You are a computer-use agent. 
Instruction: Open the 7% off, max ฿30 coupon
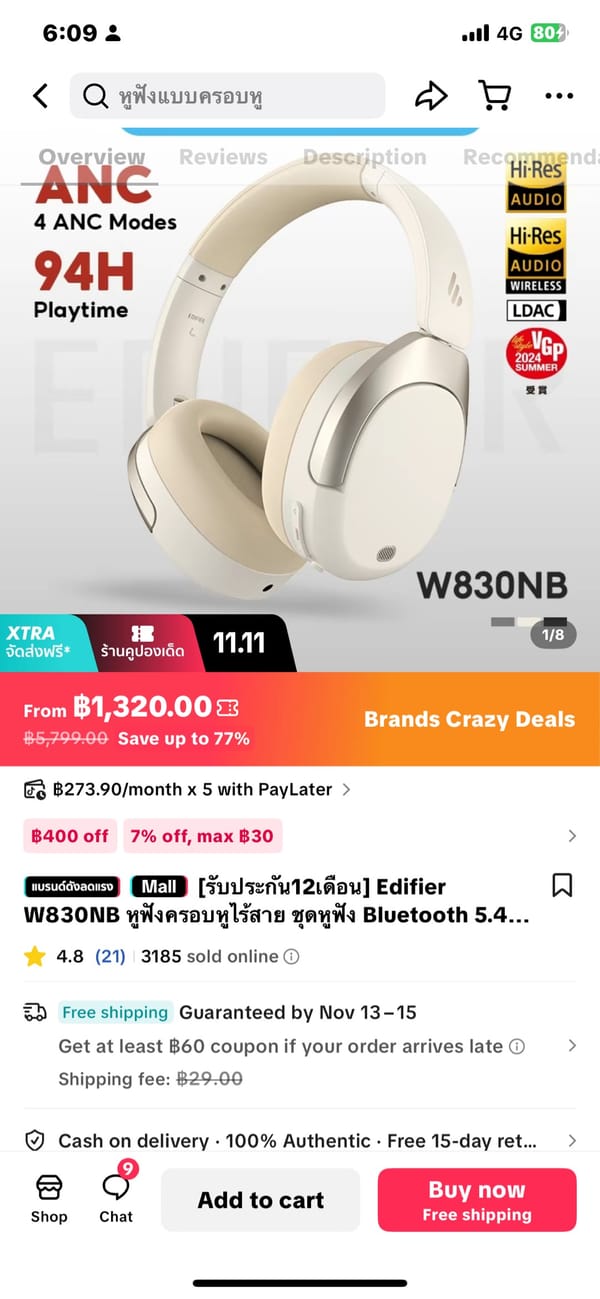202,836
